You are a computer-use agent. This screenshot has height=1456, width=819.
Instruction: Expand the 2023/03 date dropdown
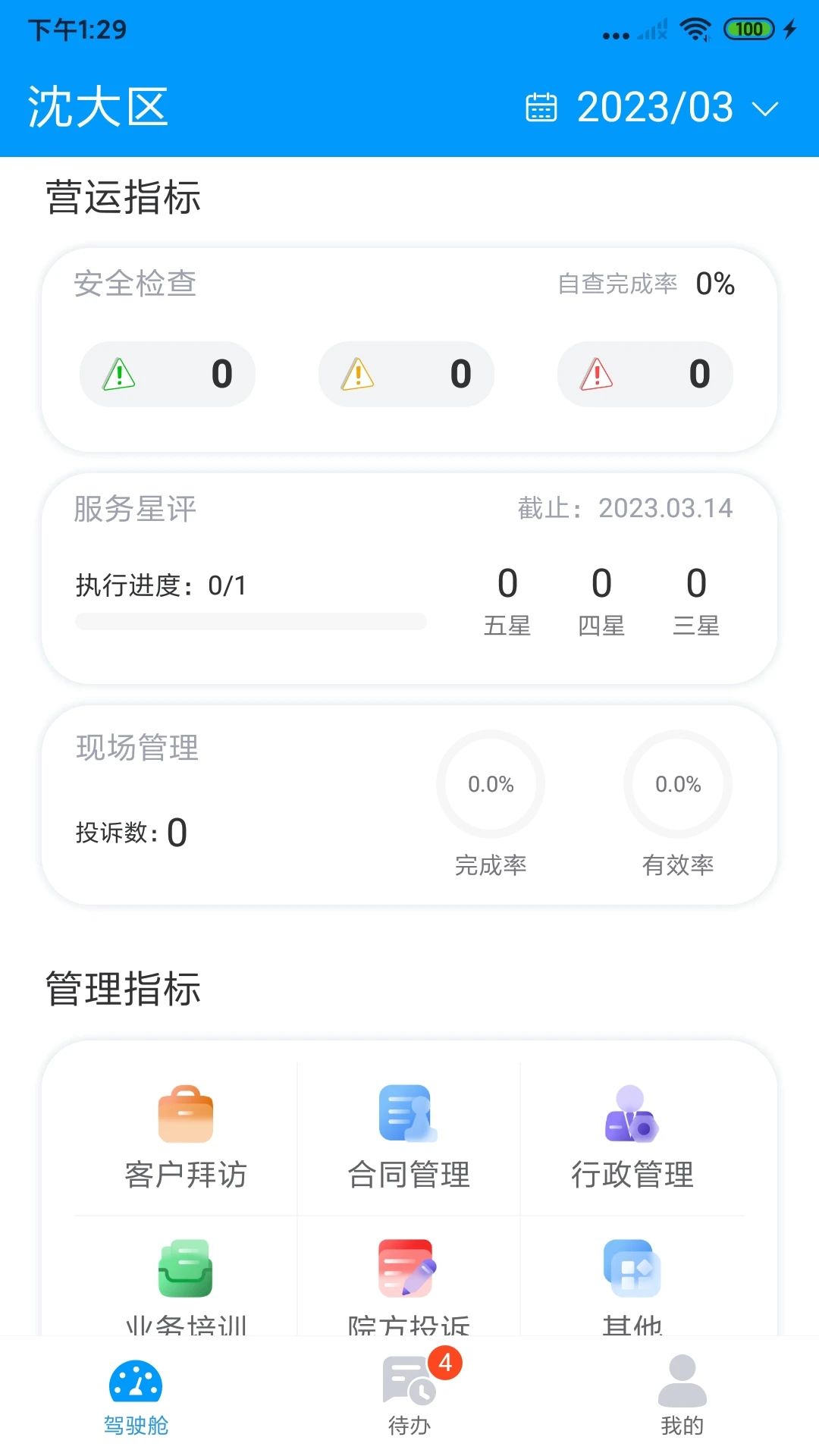pyautogui.click(x=654, y=107)
